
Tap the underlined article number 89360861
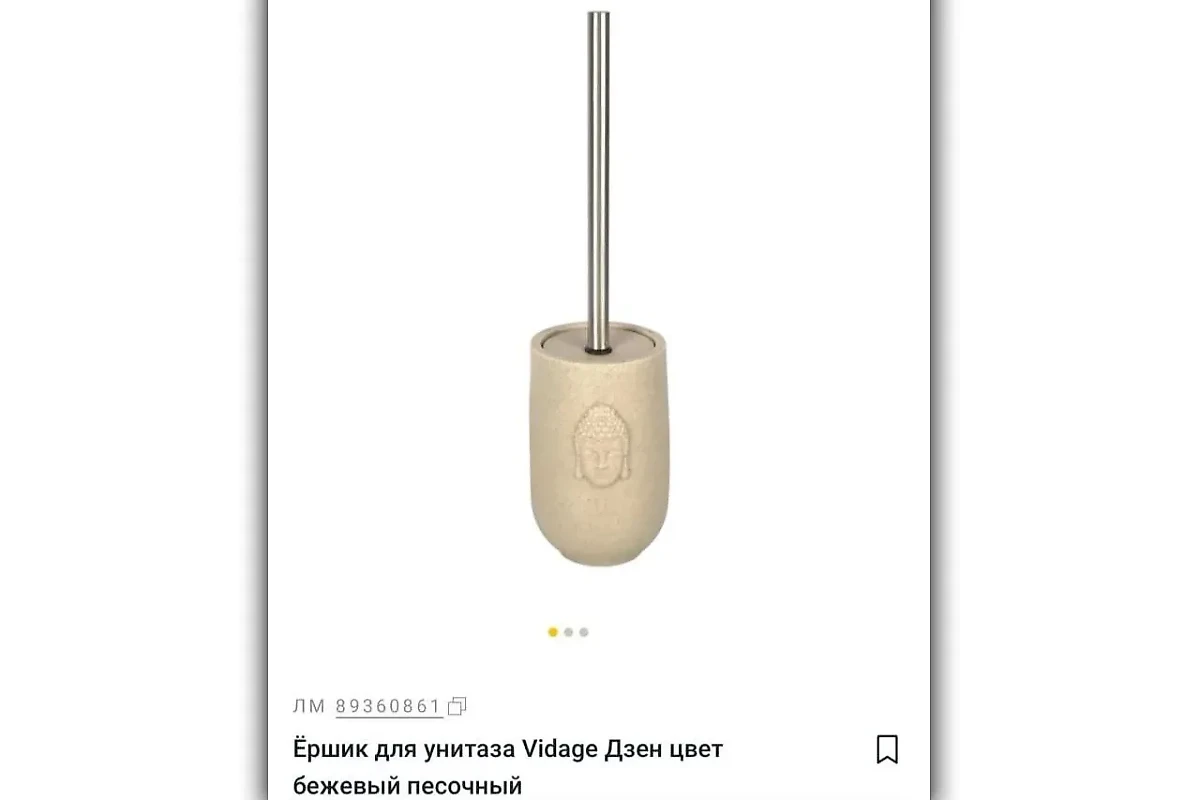[x=388, y=707]
